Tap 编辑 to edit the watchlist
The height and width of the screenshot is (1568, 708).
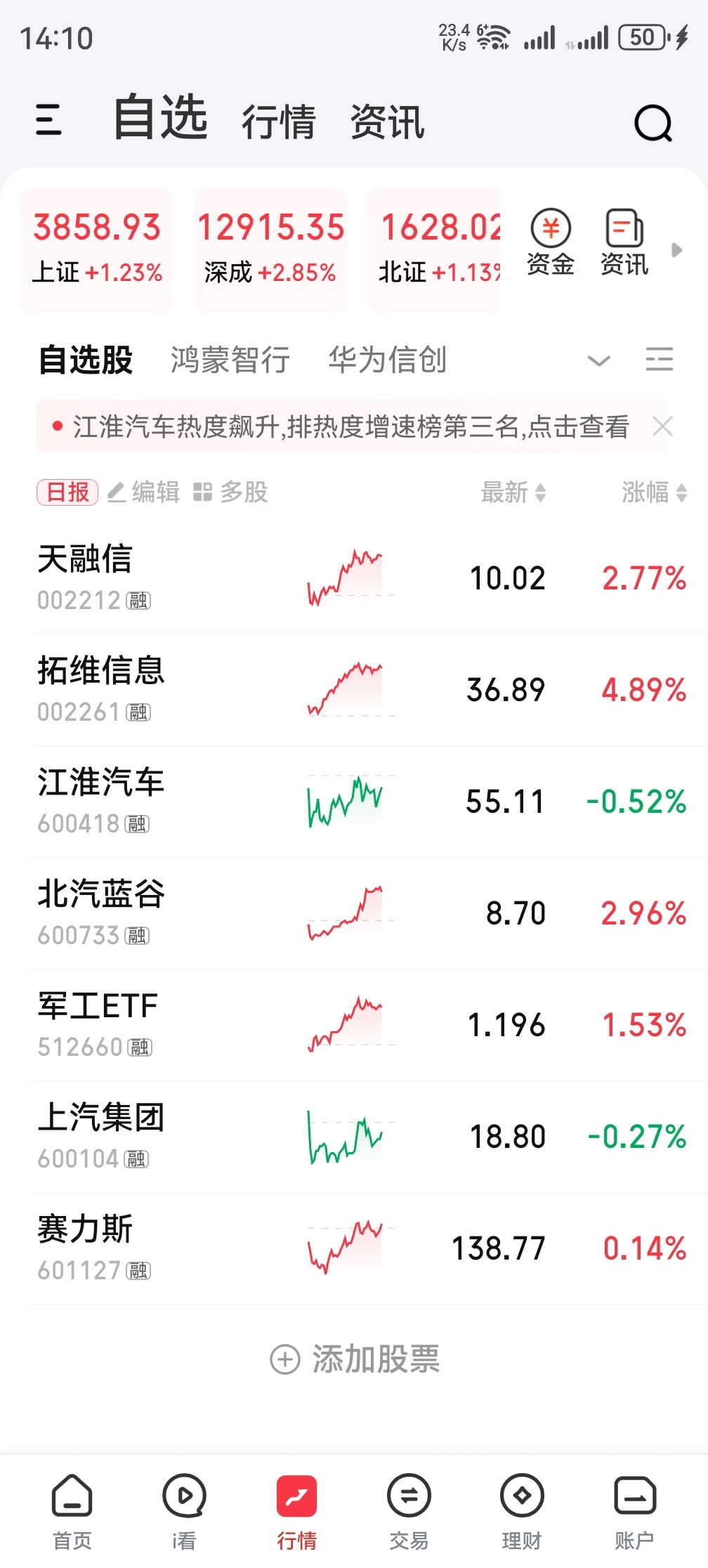point(144,492)
